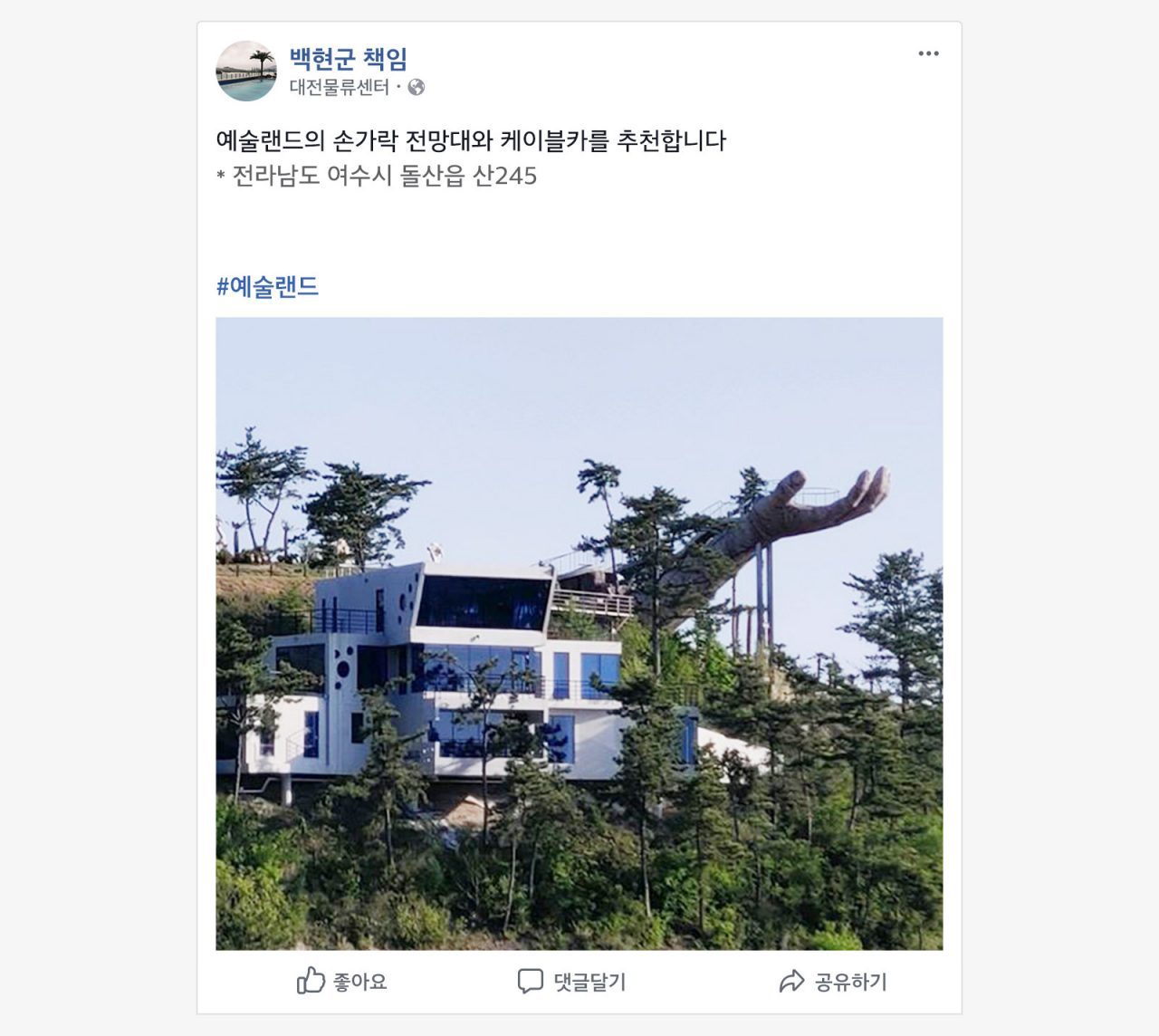This screenshot has height=1036, width=1159.
Task: Open 백현군 책임's profile picture
Action: coord(246,71)
